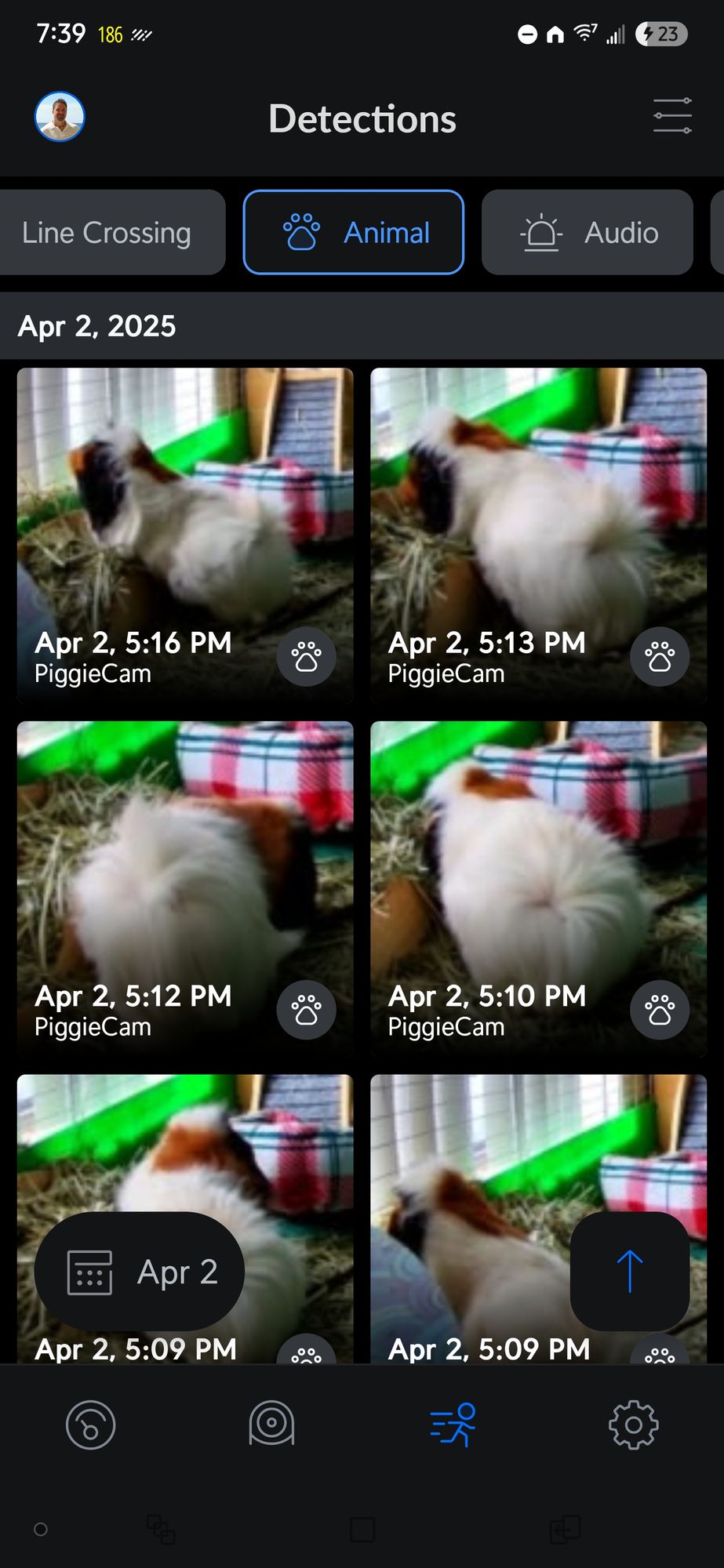Screen dimensions: 724x1568
Task: Open the settings gear tab
Action: pos(633,1425)
